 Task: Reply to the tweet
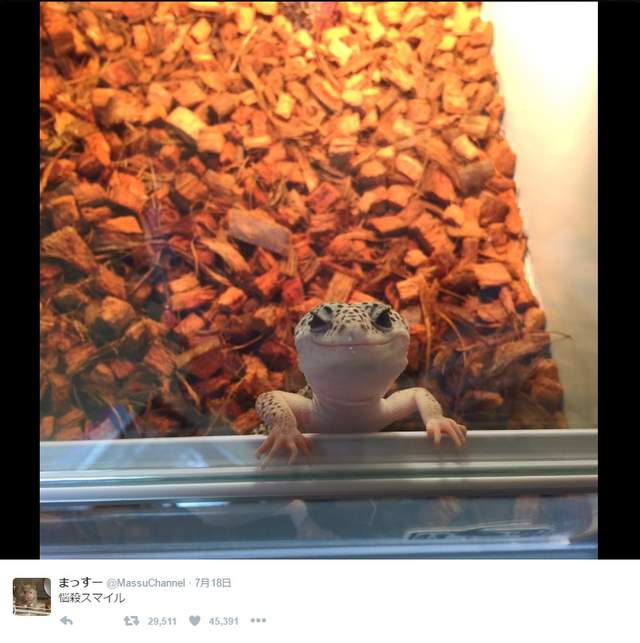point(67,621)
